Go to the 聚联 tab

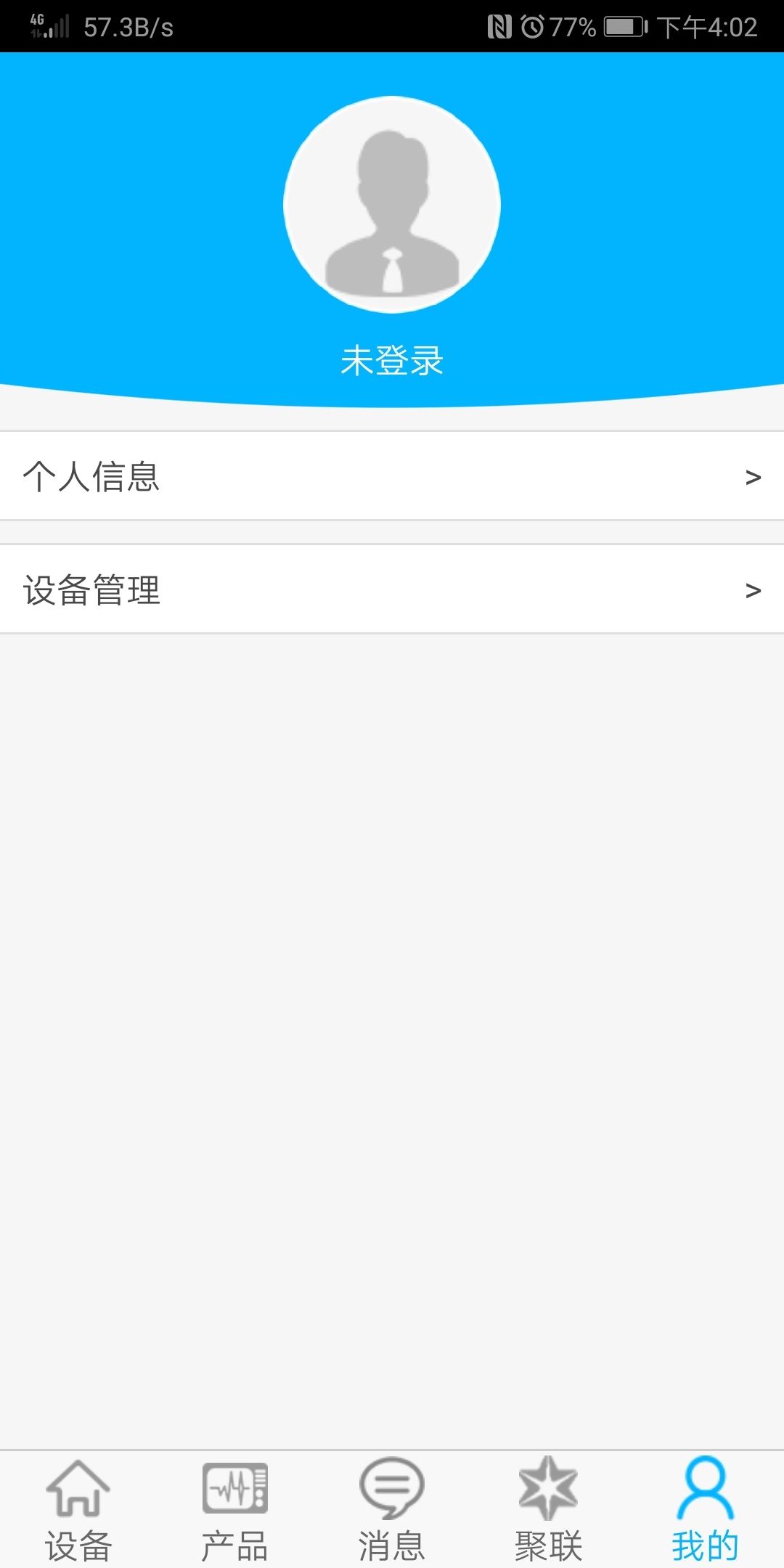pyautogui.click(x=549, y=1510)
